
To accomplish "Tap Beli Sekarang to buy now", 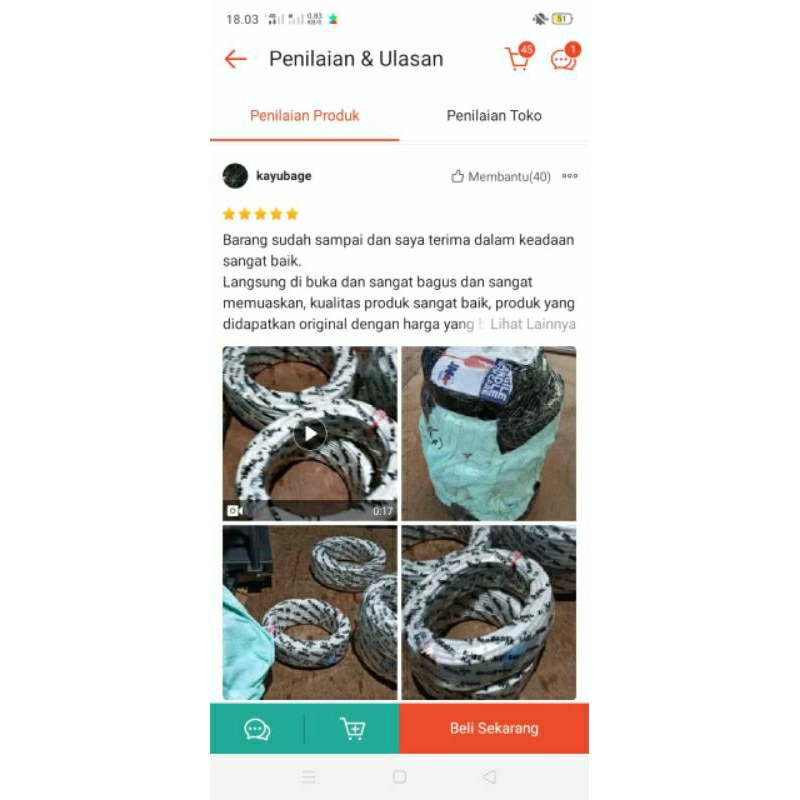I will click(494, 729).
